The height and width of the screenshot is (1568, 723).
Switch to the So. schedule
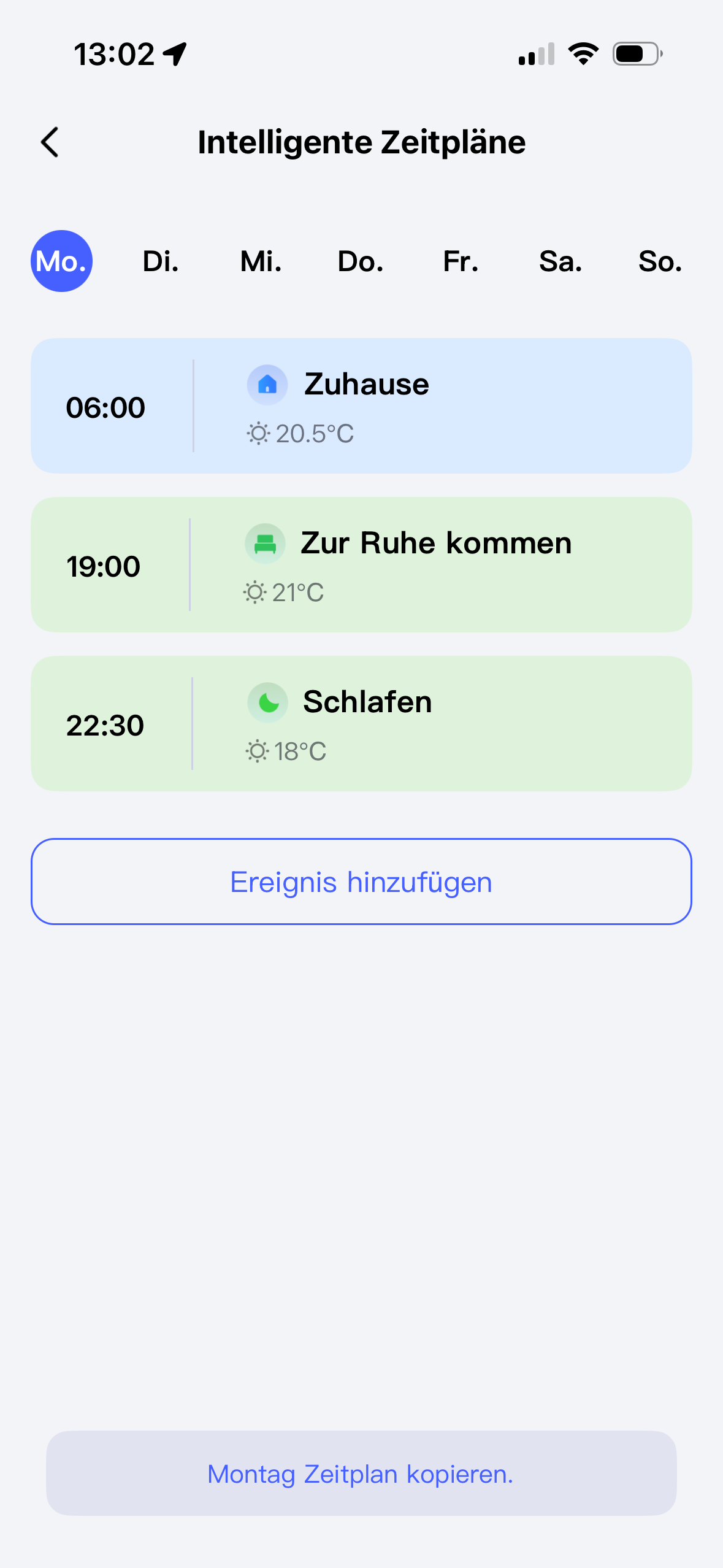click(660, 261)
